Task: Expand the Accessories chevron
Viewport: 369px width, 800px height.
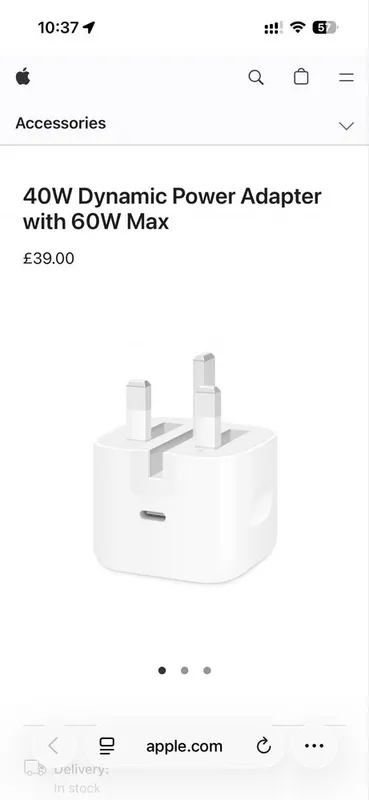Action: click(347, 126)
